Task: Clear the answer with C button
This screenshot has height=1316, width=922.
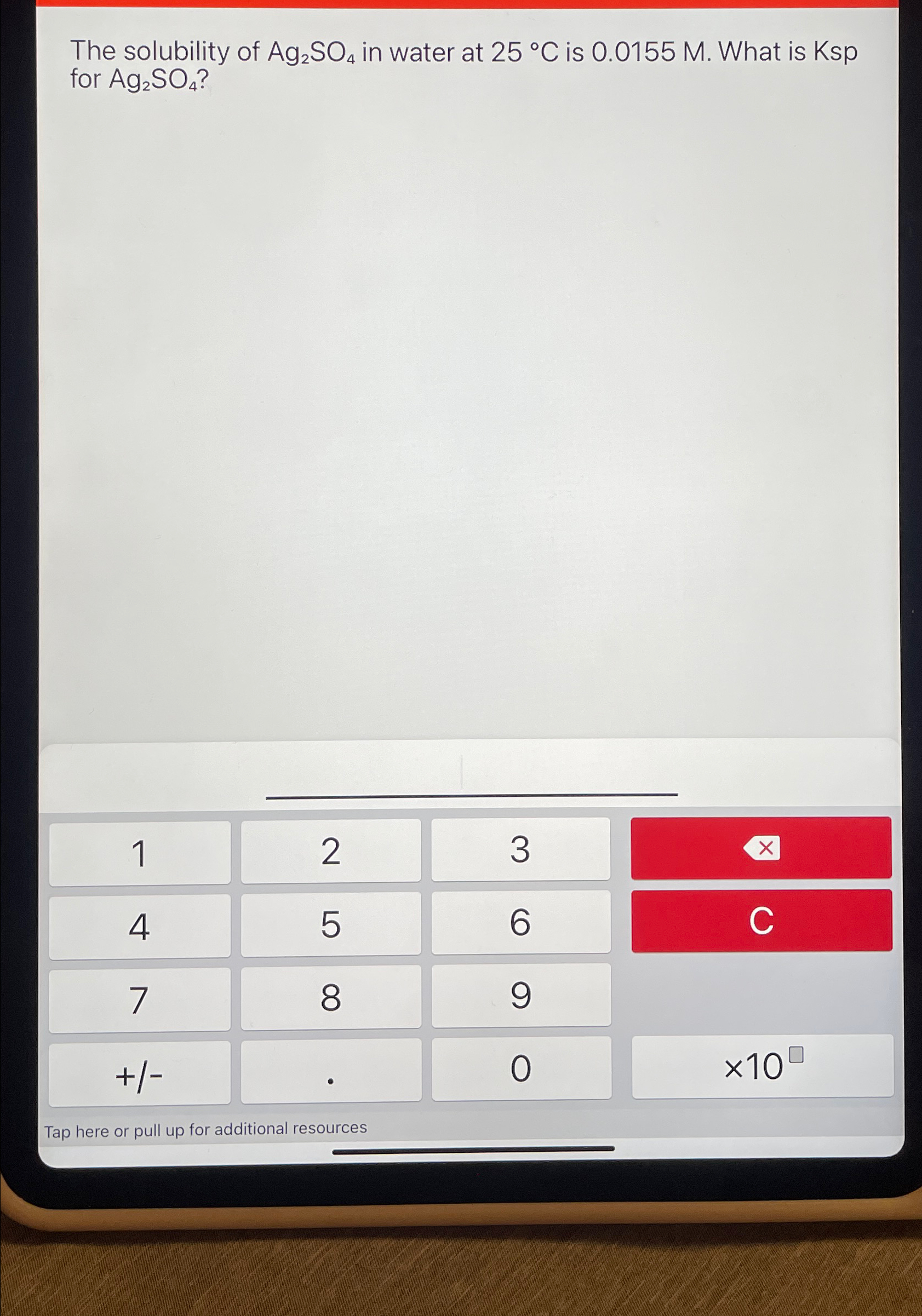Action: (x=761, y=921)
